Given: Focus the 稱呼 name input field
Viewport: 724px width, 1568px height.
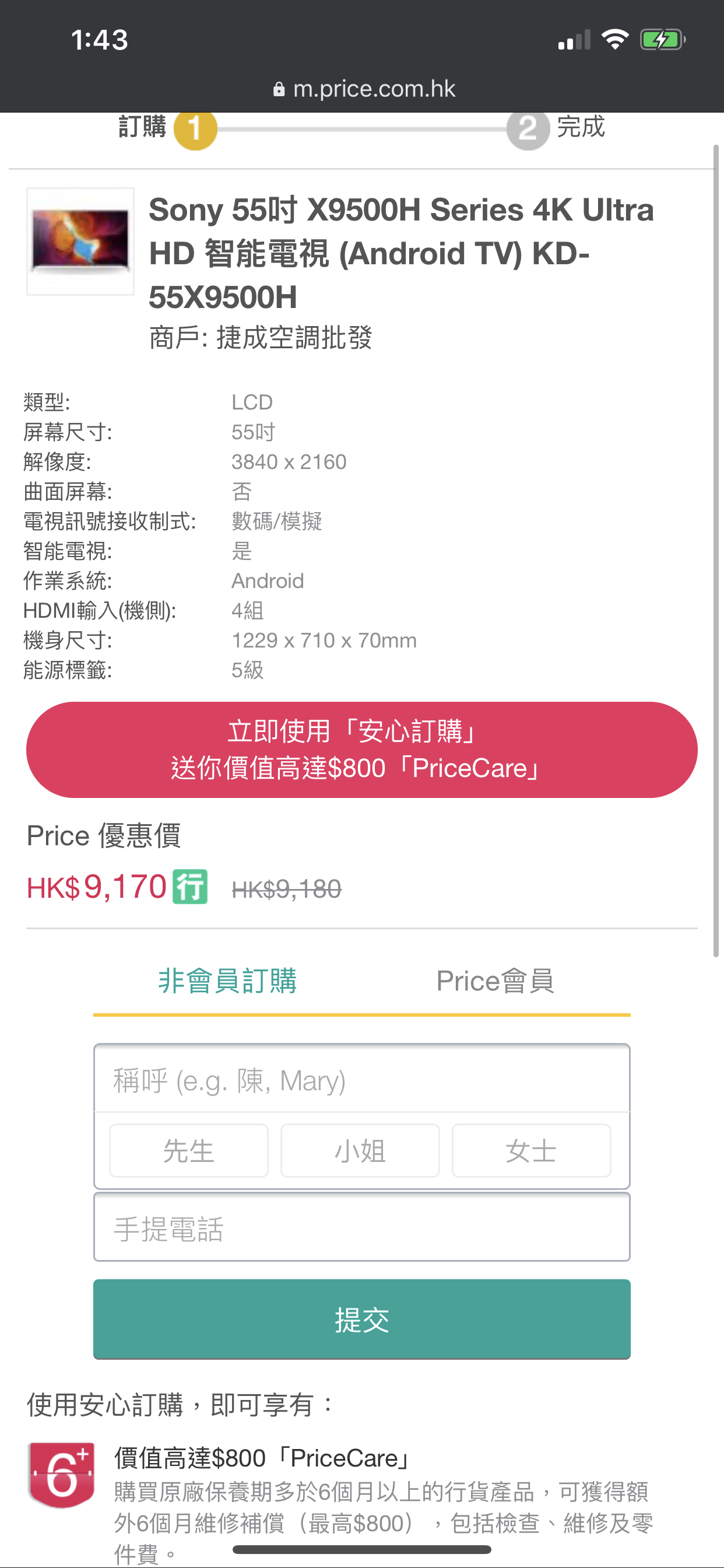Looking at the screenshot, I should pyautogui.click(x=361, y=1080).
